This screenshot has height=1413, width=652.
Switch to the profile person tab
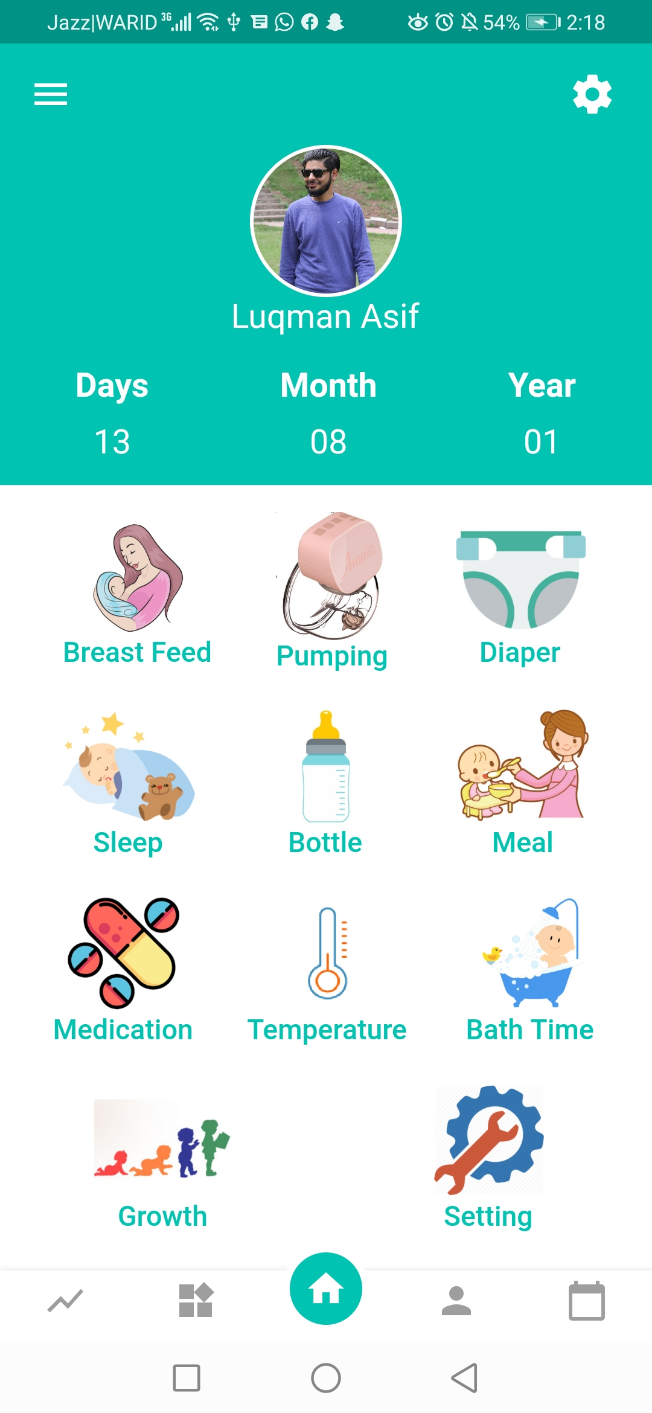point(456,1302)
